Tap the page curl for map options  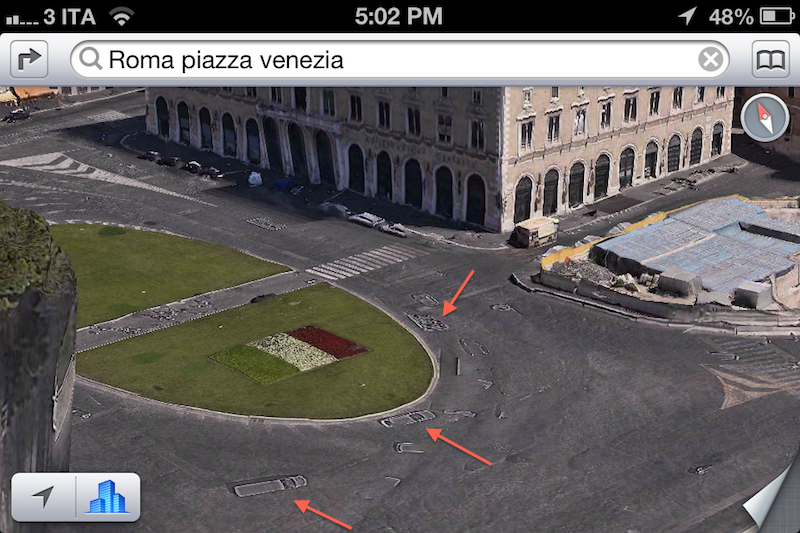click(x=773, y=507)
